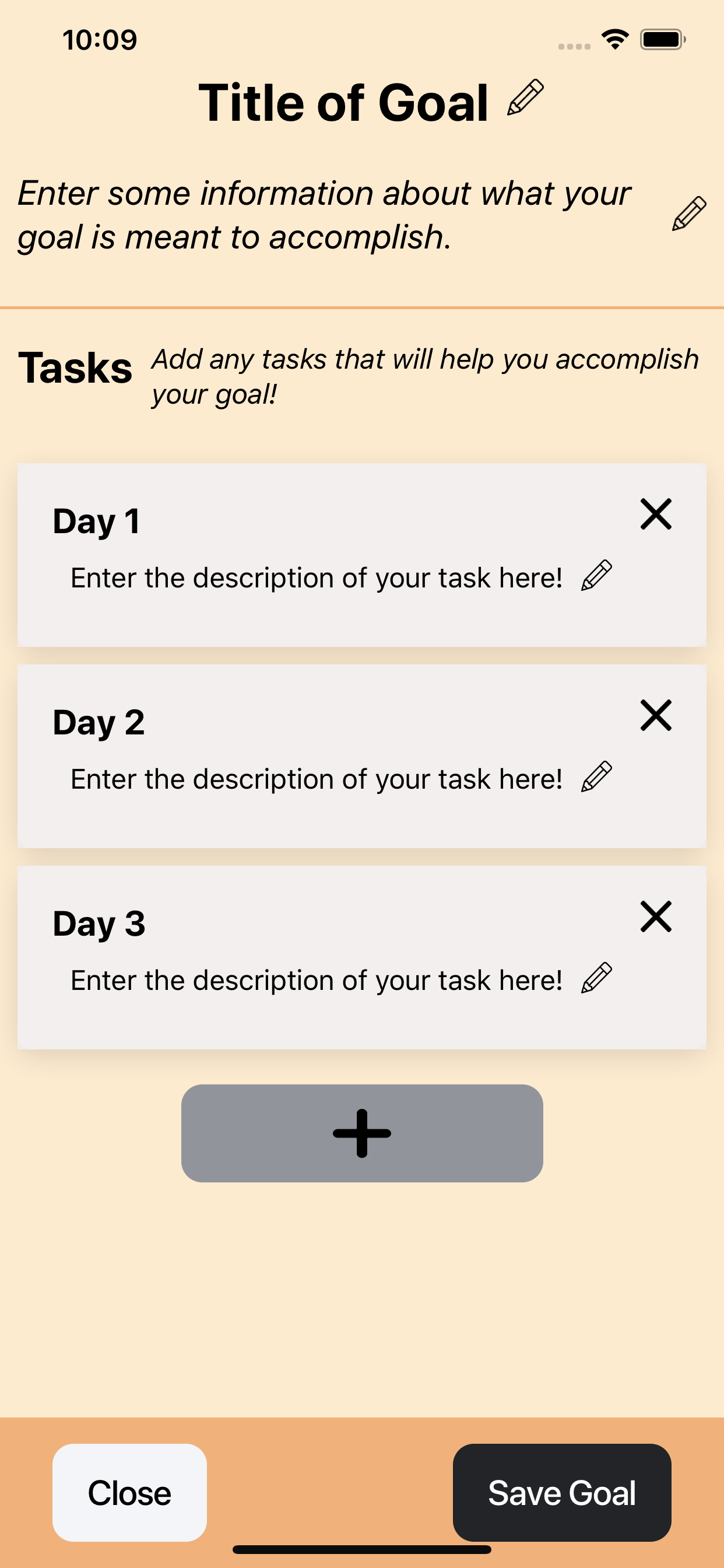724x1568 pixels.
Task: Add a new task with the plus button
Action: (362, 1133)
